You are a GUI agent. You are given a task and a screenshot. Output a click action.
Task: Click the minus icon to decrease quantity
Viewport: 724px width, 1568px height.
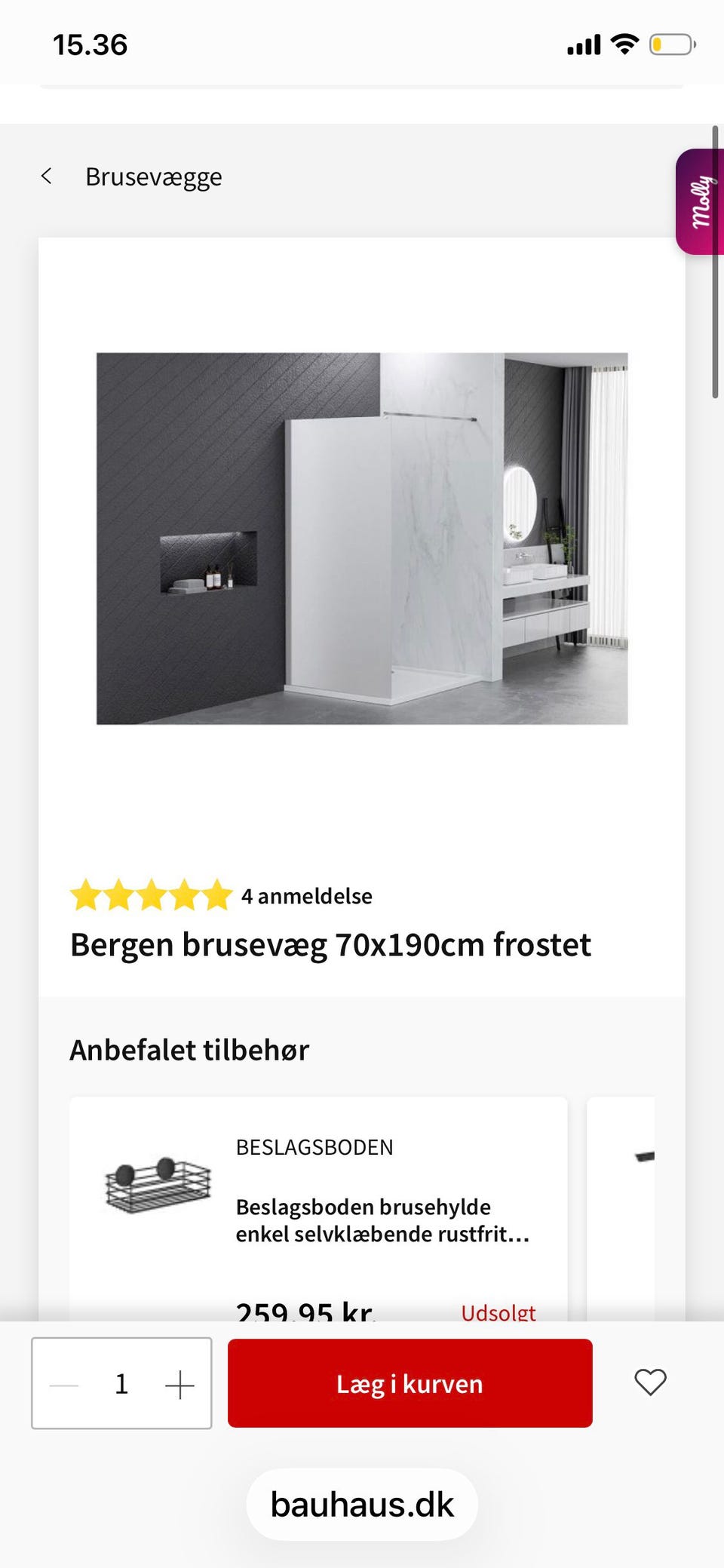(x=65, y=1384)
